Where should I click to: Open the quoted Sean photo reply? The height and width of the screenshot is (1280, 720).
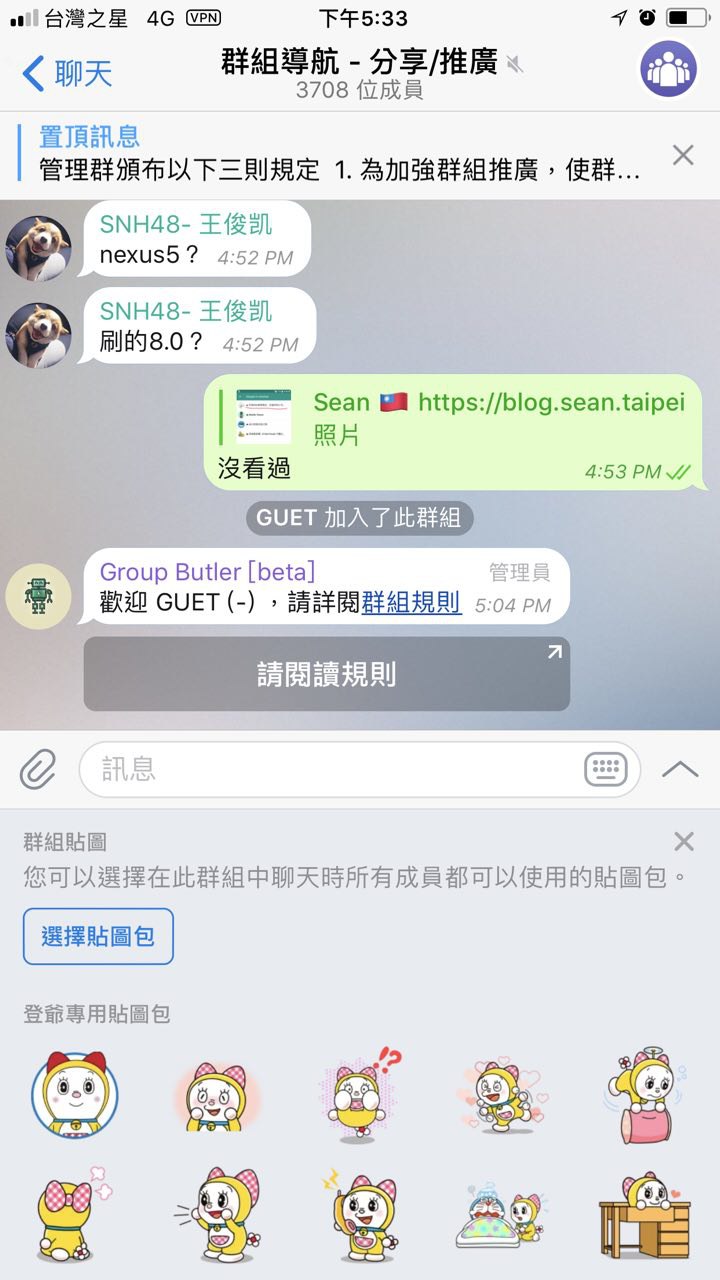452,418
